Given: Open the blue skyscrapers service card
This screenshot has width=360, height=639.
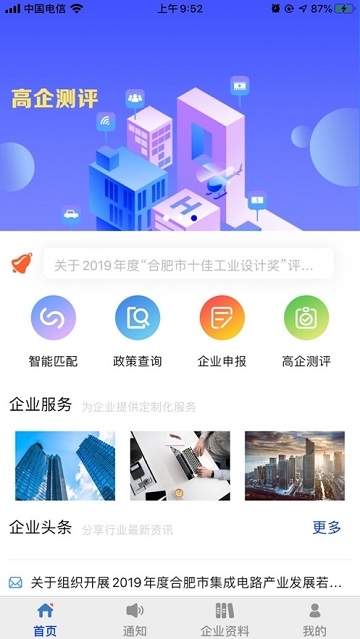Looking at the screenshot, I should (x=65, y=466).
